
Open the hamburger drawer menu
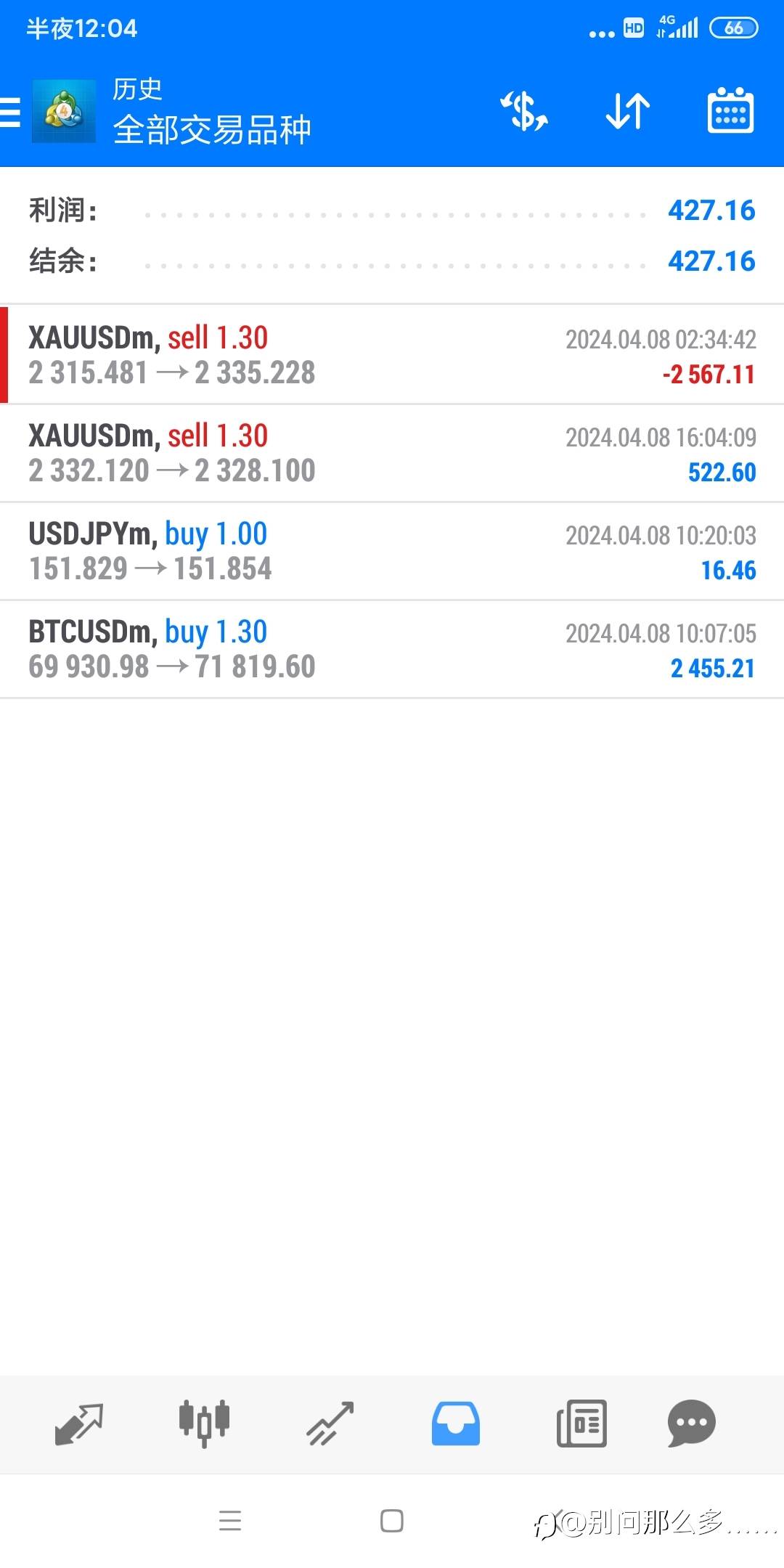point(10,113)
